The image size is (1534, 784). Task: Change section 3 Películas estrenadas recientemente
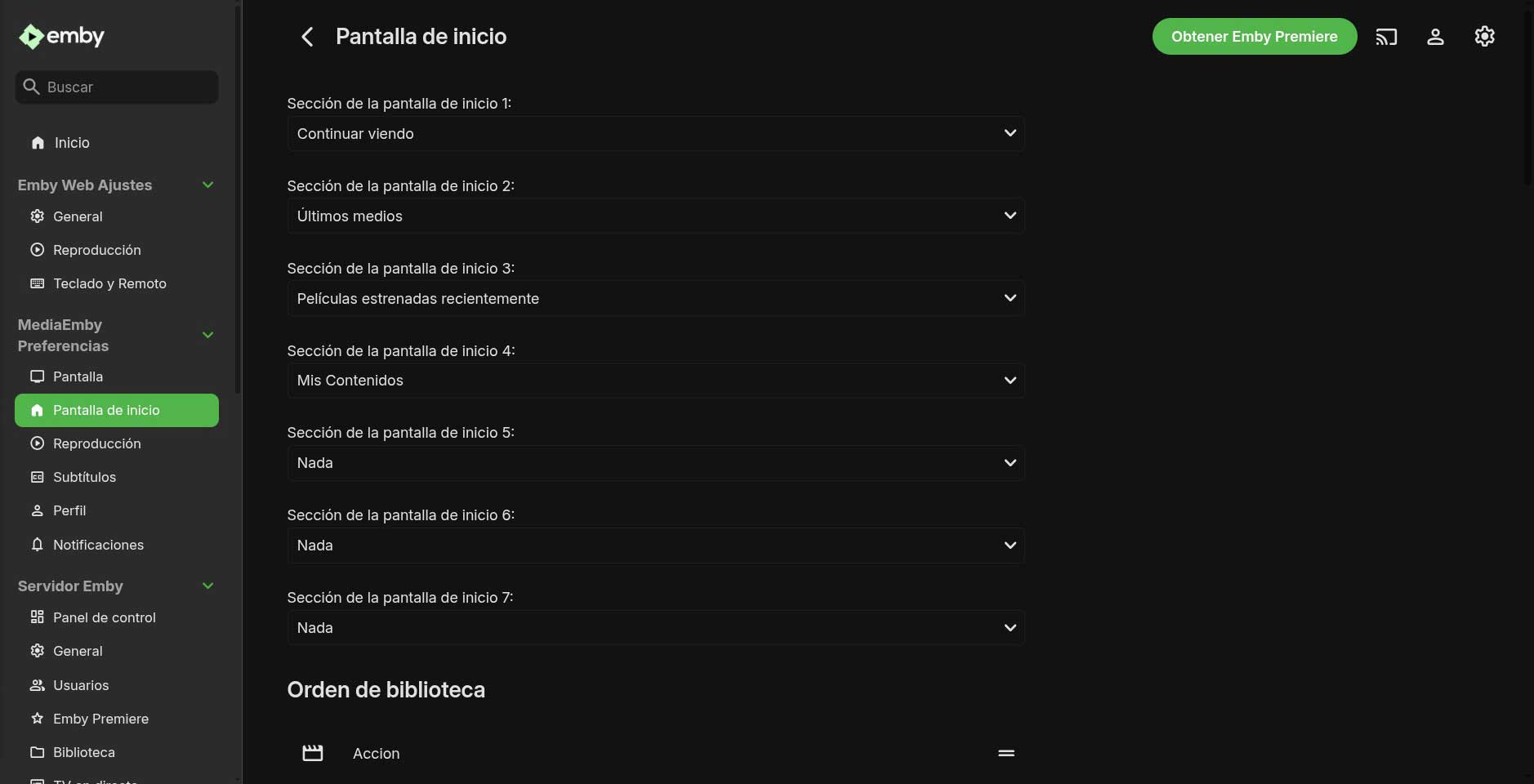[655, 299]
